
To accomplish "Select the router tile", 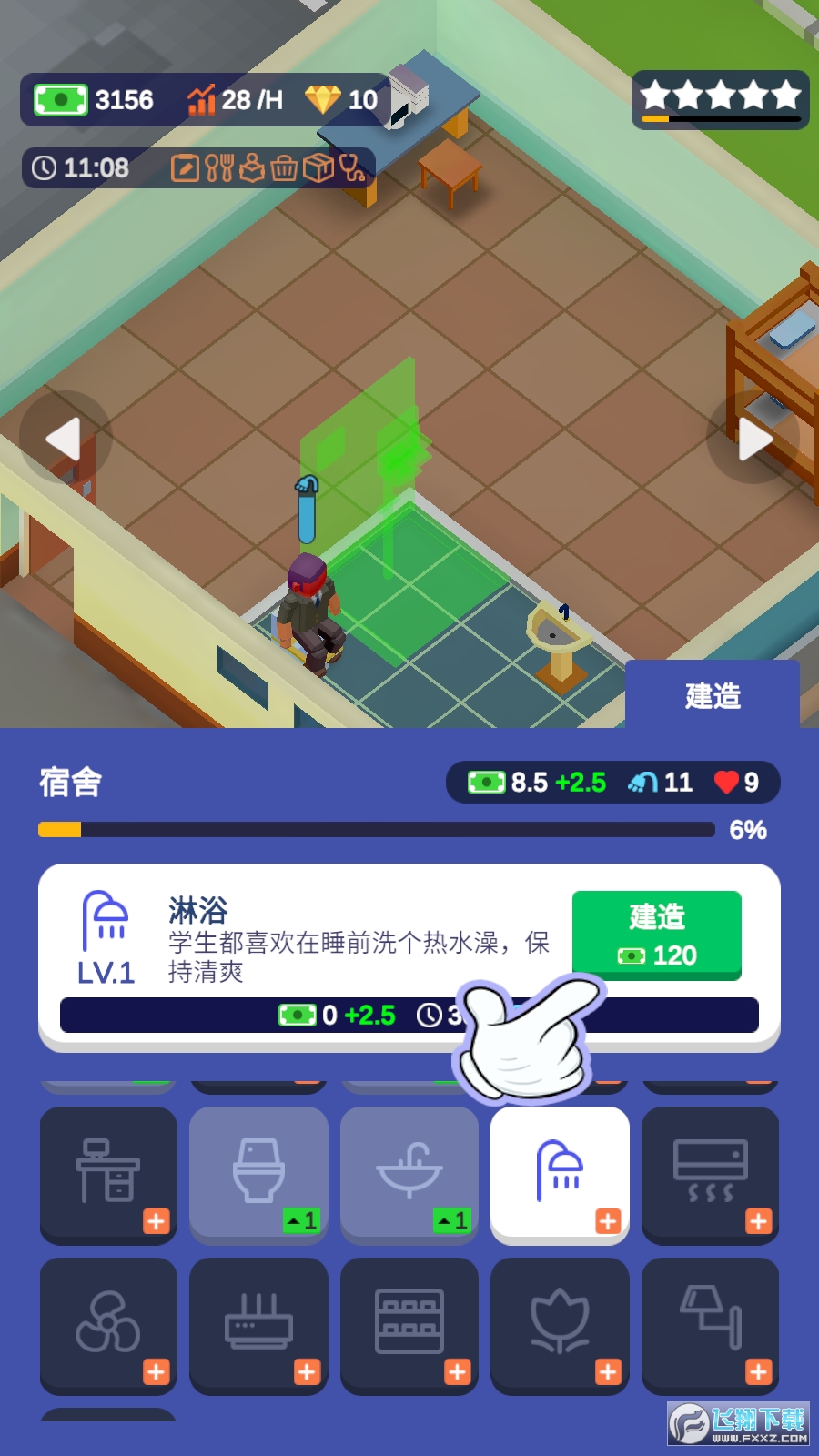I will pyautogui.click(x=258, y=1324).
